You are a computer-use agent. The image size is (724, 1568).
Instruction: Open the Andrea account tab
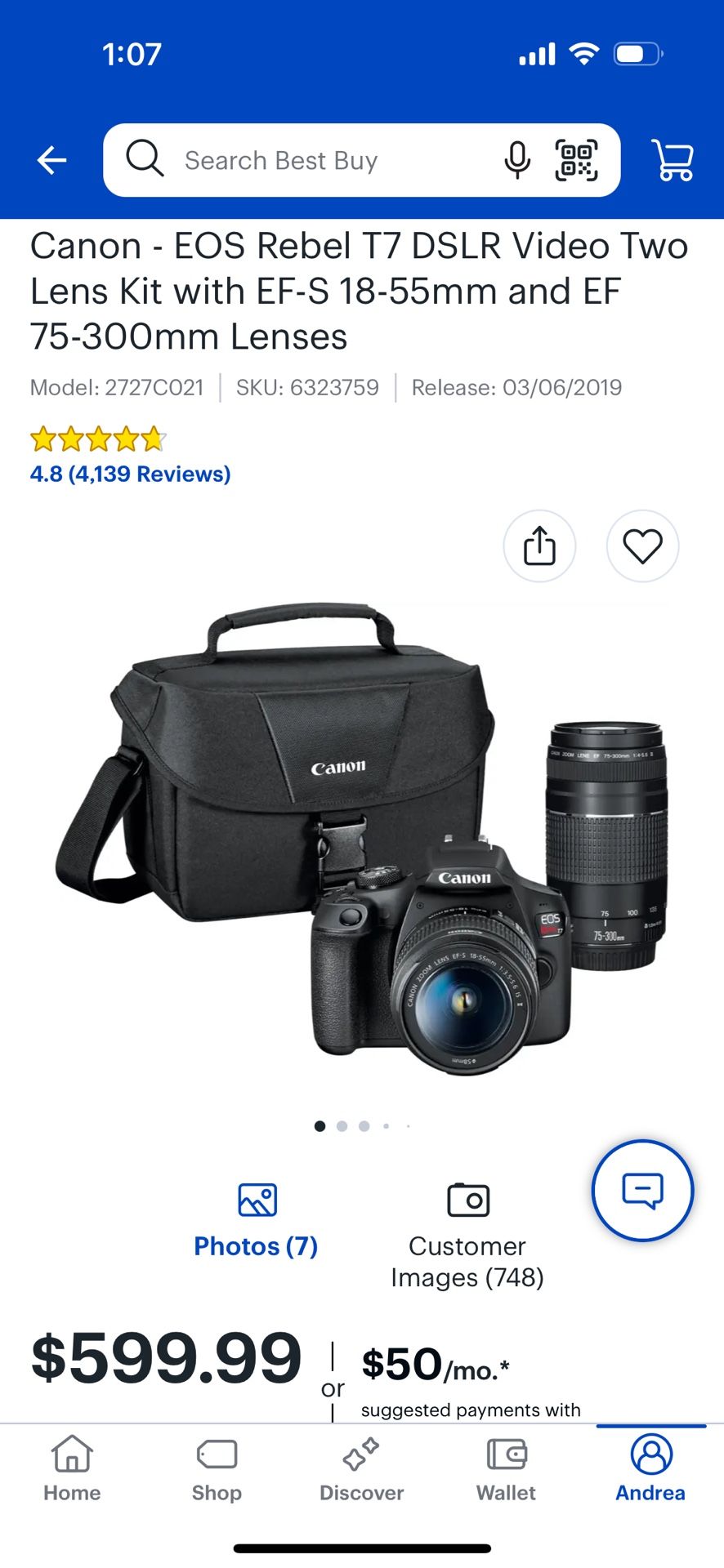point(650,1468)
